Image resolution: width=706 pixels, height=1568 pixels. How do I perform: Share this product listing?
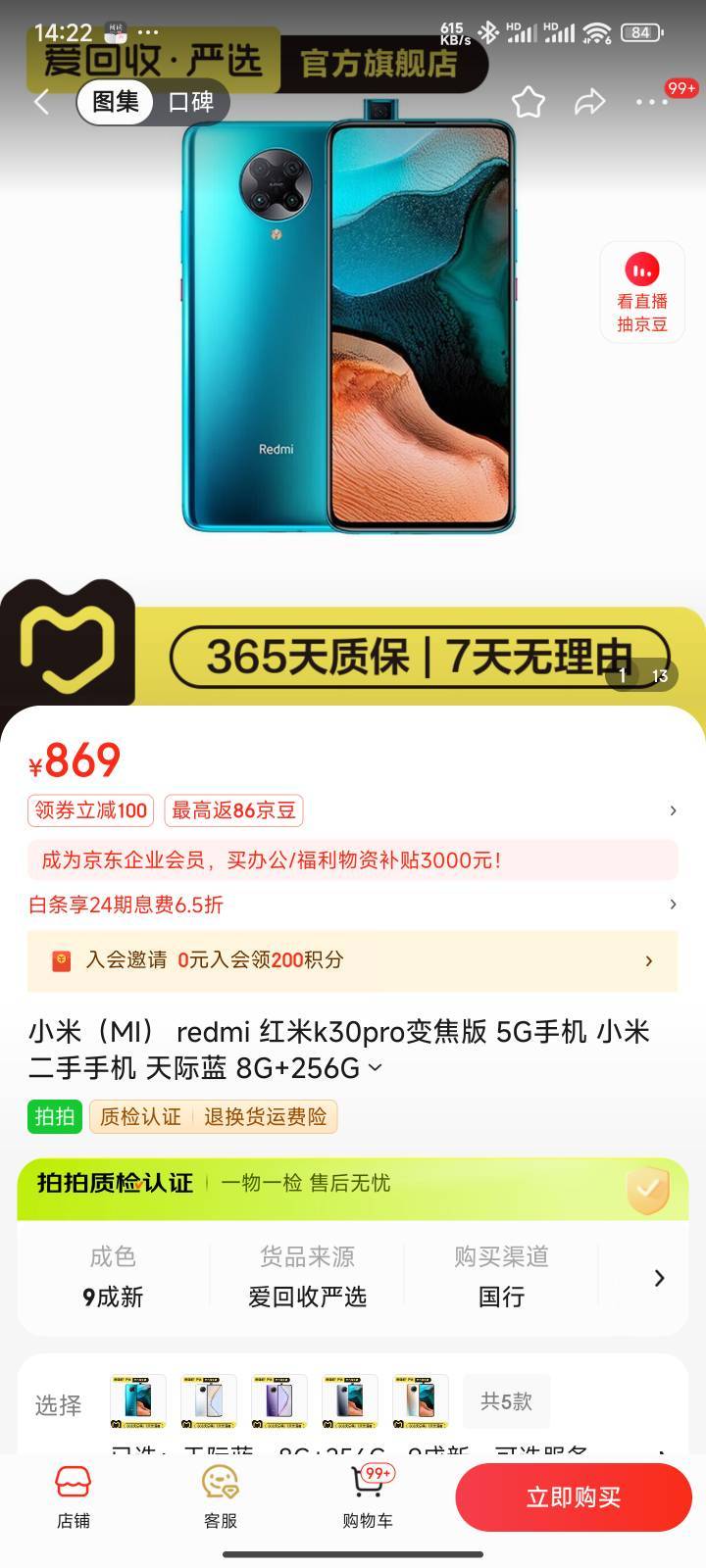[589, 102]
